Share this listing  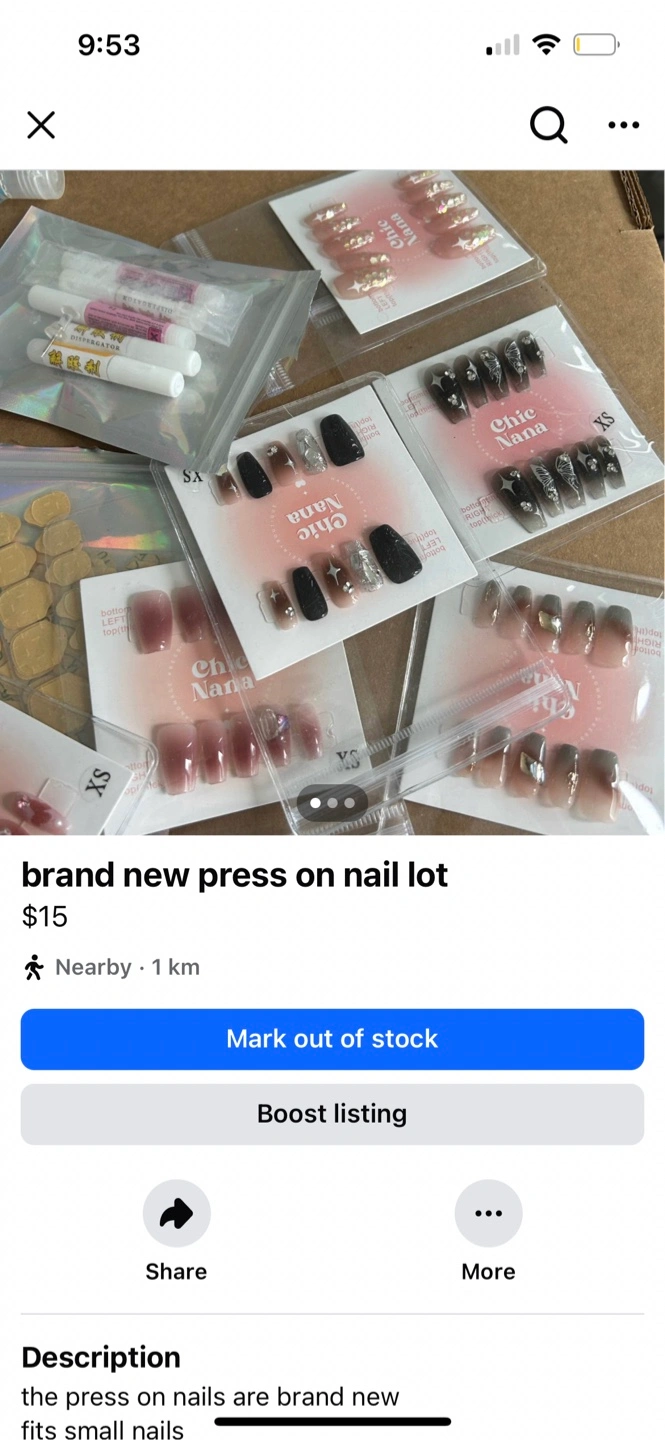click(x=176, y=1214)
